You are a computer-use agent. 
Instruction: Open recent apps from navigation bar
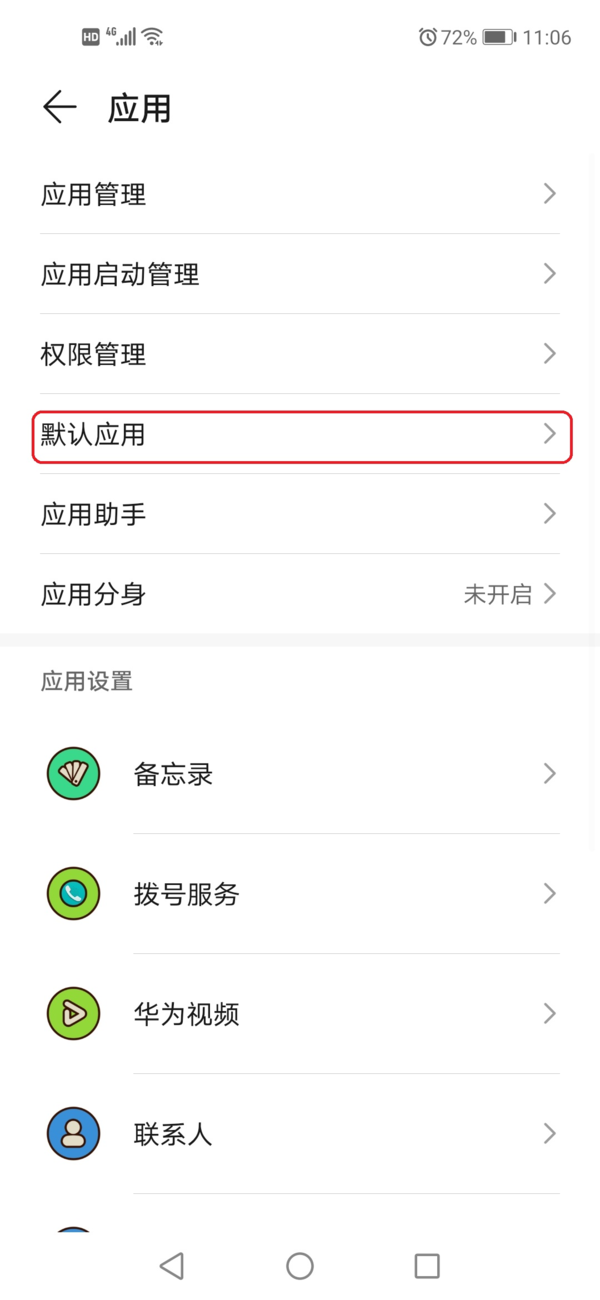click(427, 1266)
